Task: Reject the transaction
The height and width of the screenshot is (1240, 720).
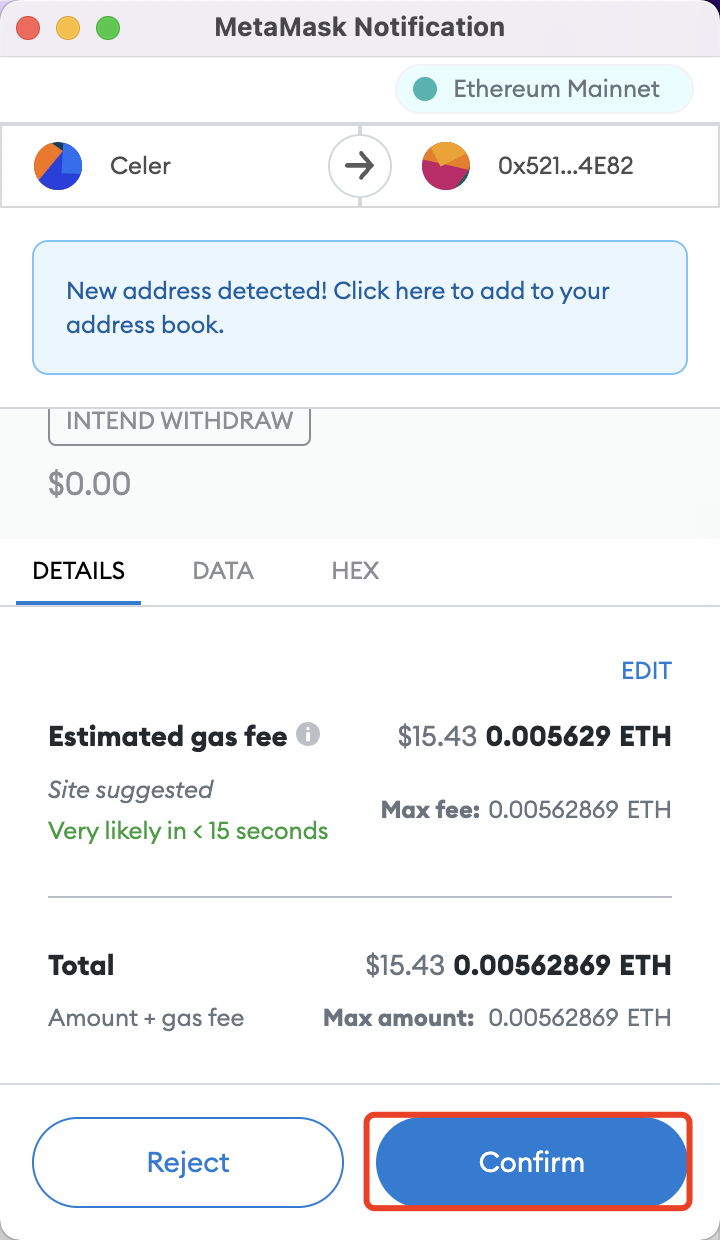Action: coord(188,1162)
